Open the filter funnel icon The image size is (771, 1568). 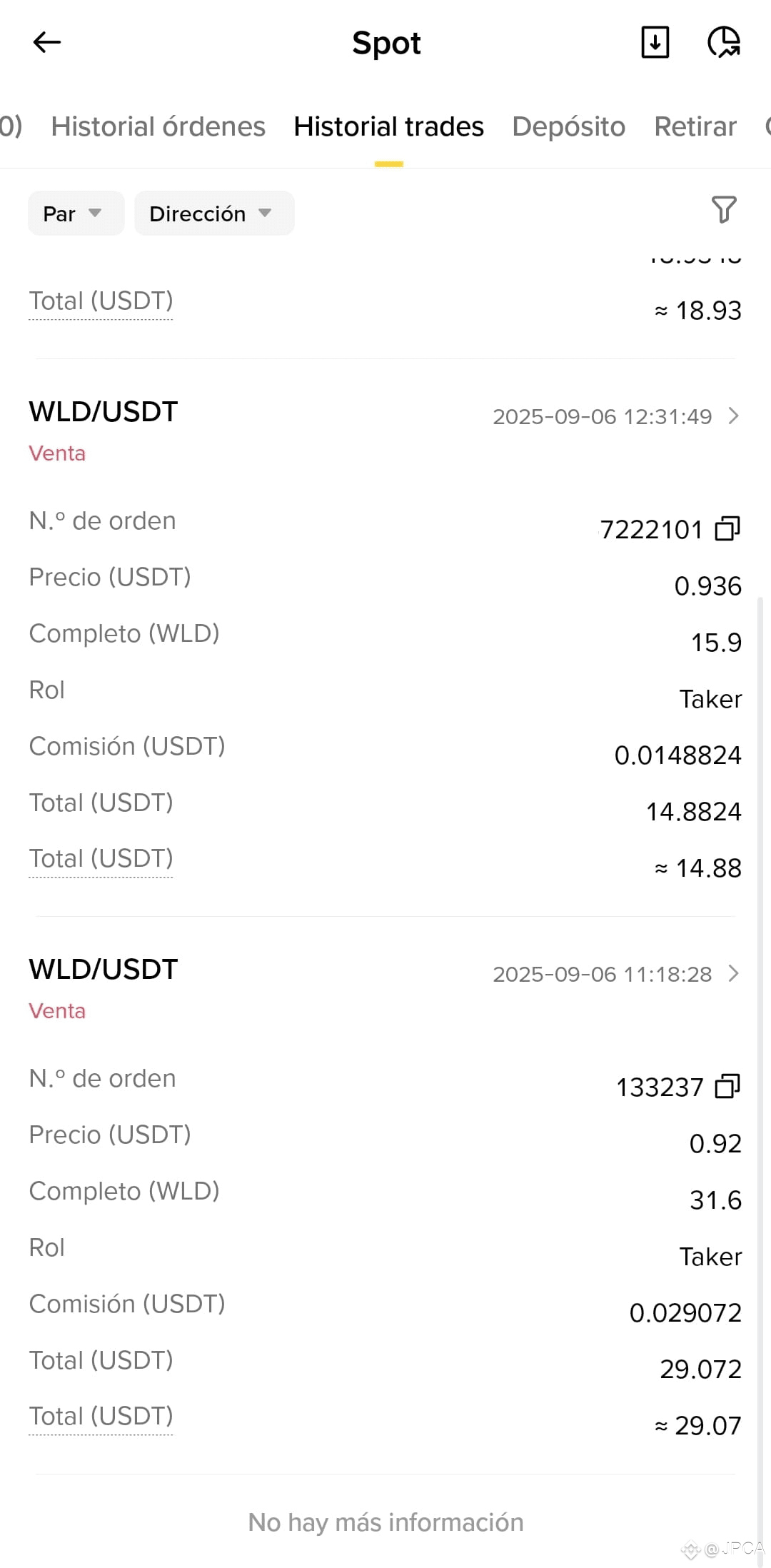point(724,209)
